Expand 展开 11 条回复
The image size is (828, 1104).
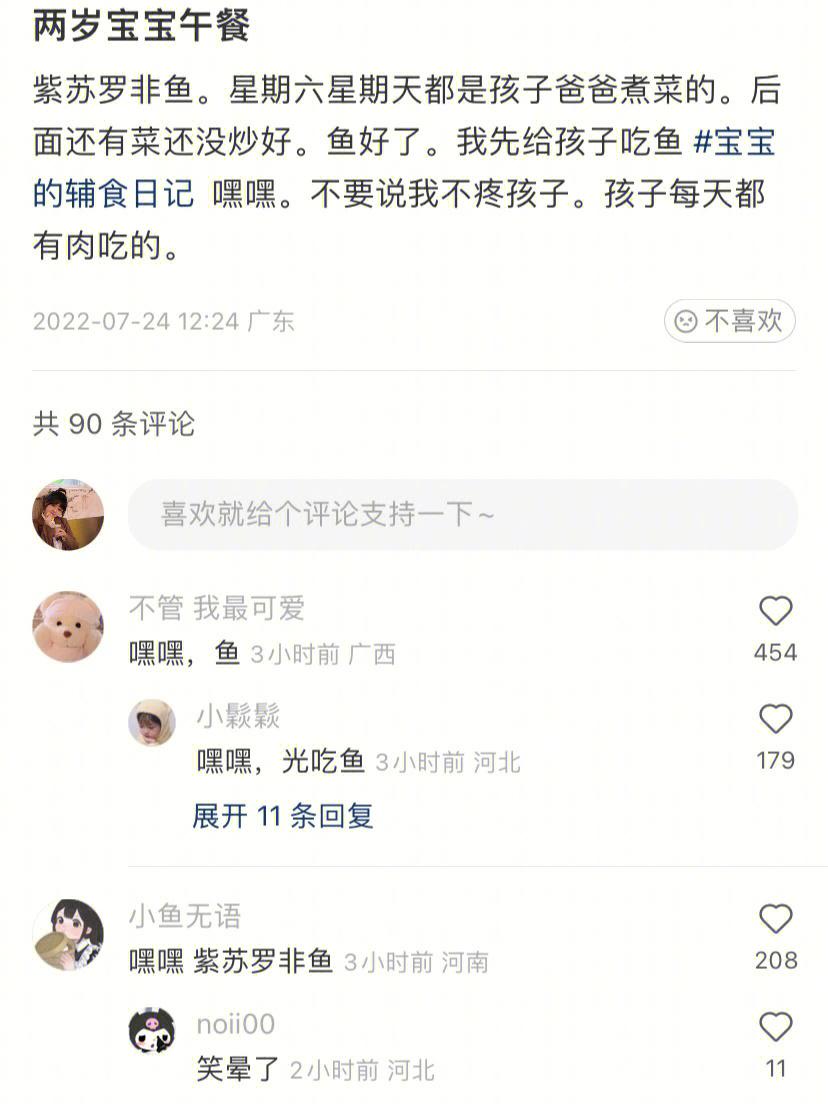(x=283, y=816)
